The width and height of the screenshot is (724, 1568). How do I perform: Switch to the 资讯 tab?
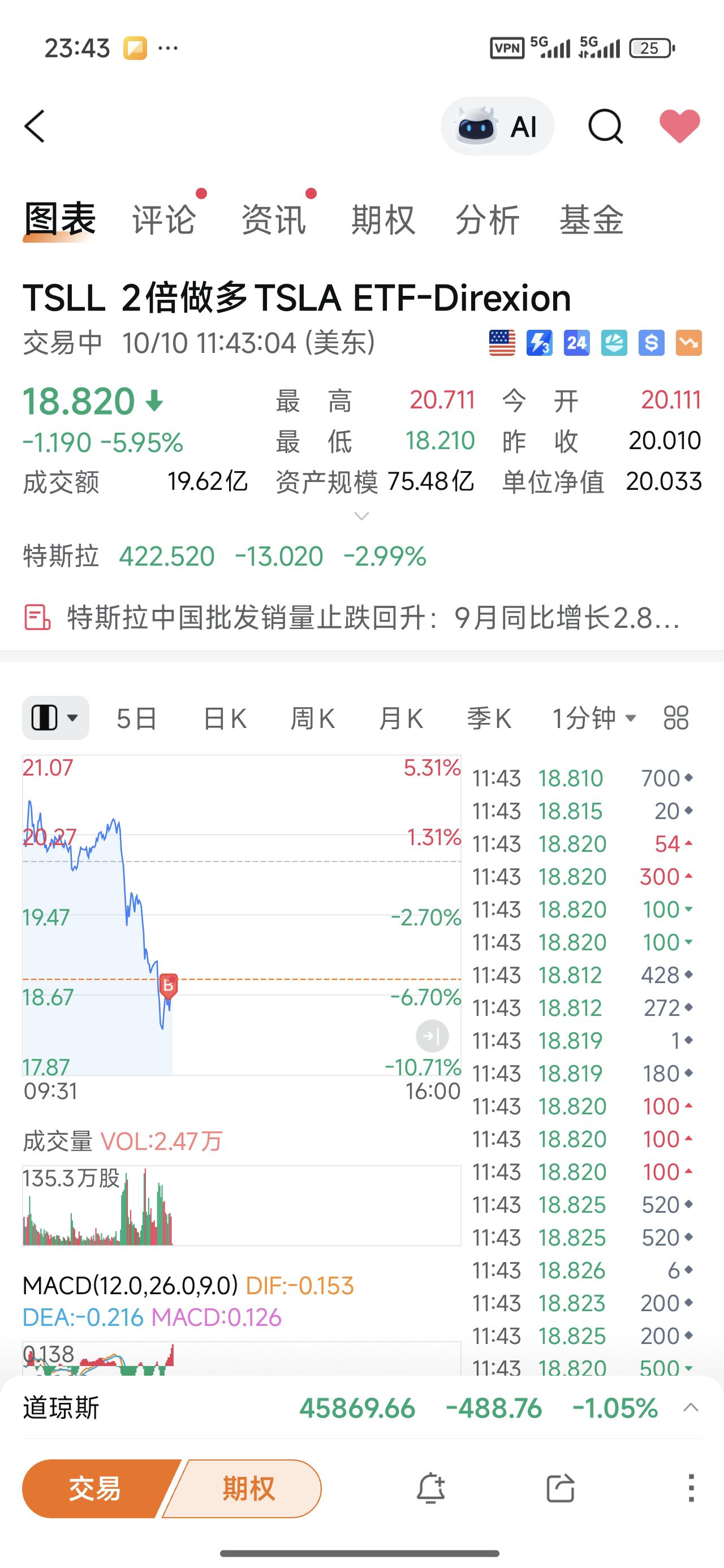pos(274,219)
